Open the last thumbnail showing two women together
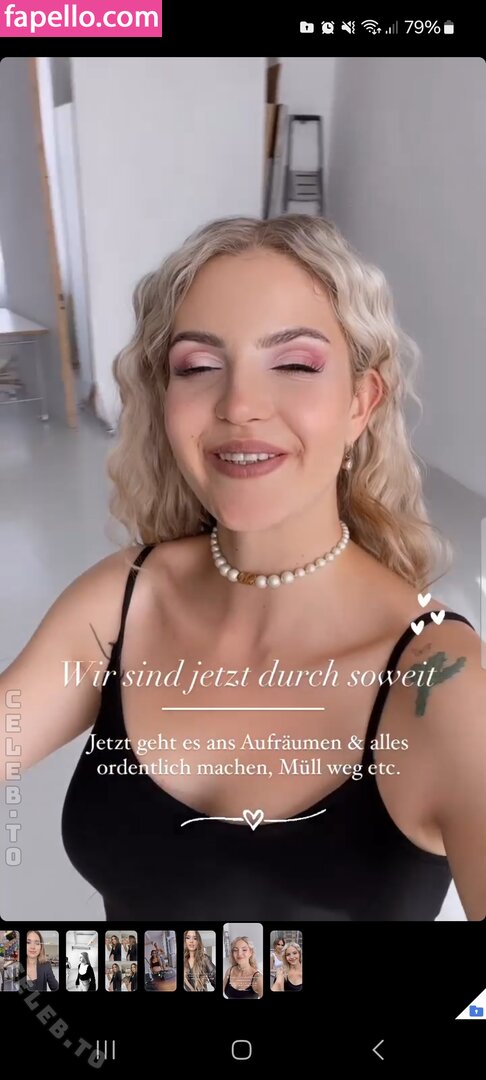 coord(286,961)
